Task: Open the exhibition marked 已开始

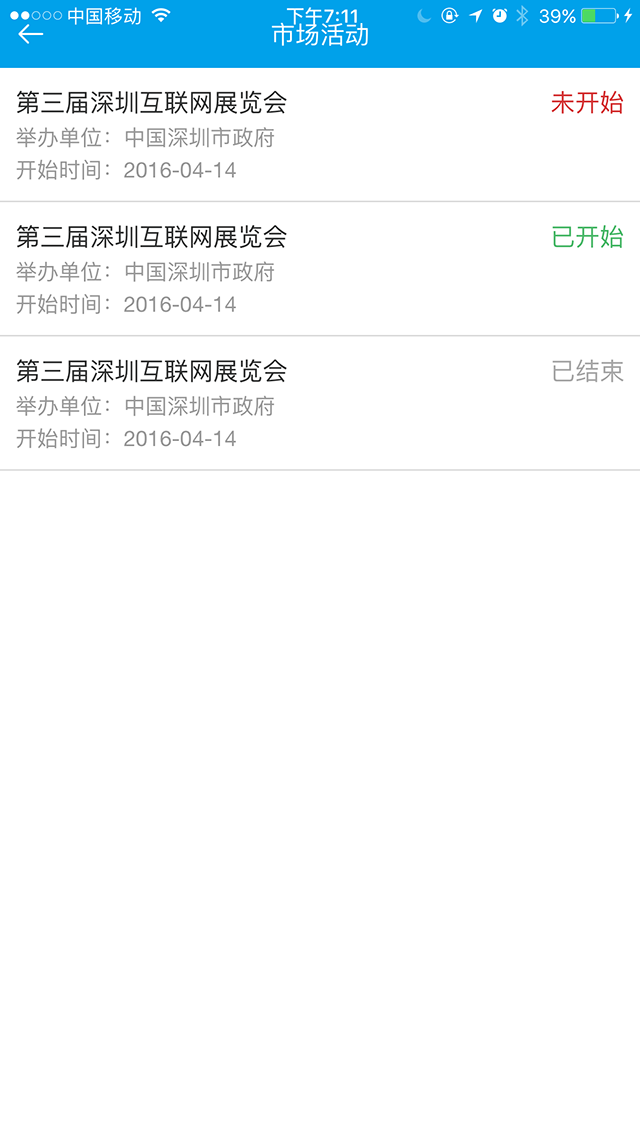Action: tap(320, 269)
